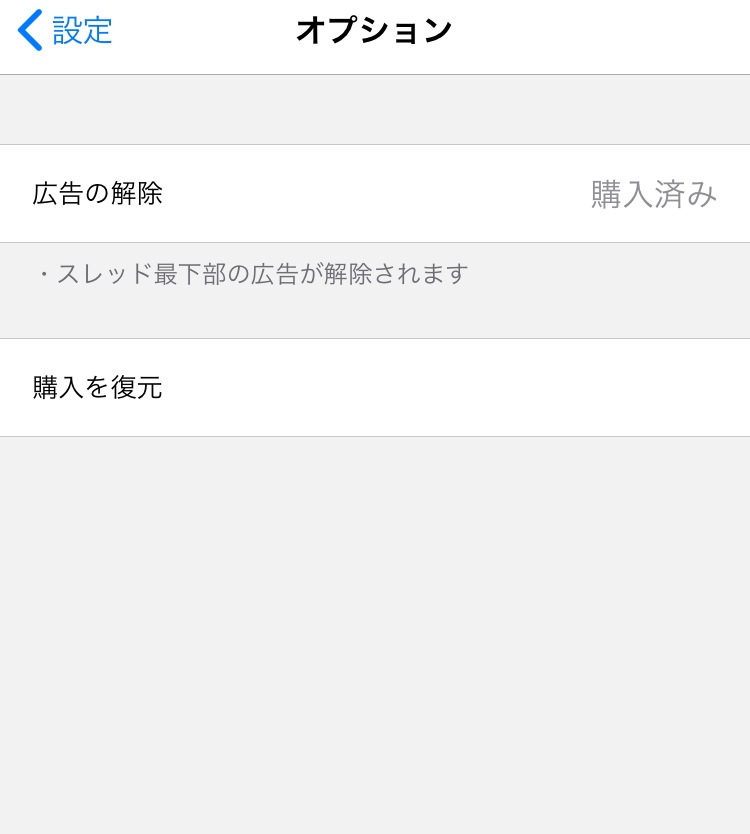This screenshot has height=834, width=750.
Task: Go back to 設定 screen
Action: click(65, 30)
